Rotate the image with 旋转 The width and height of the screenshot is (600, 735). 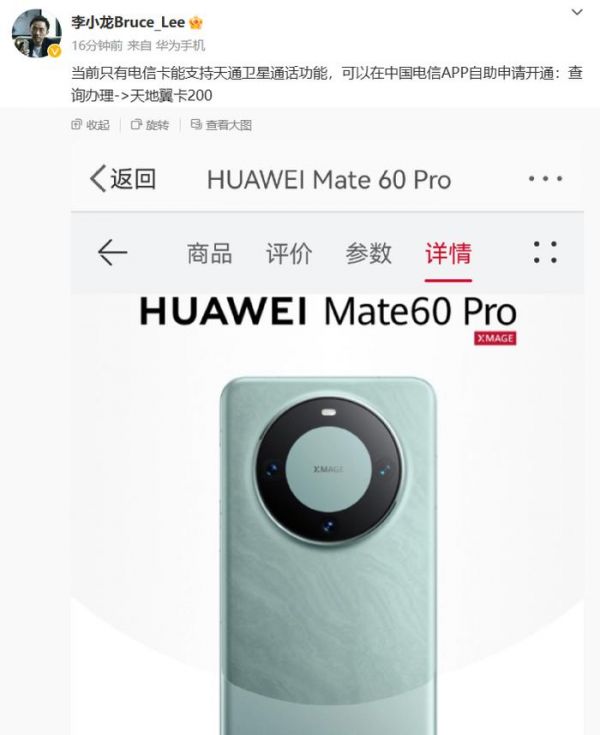[x=151, y=125]
